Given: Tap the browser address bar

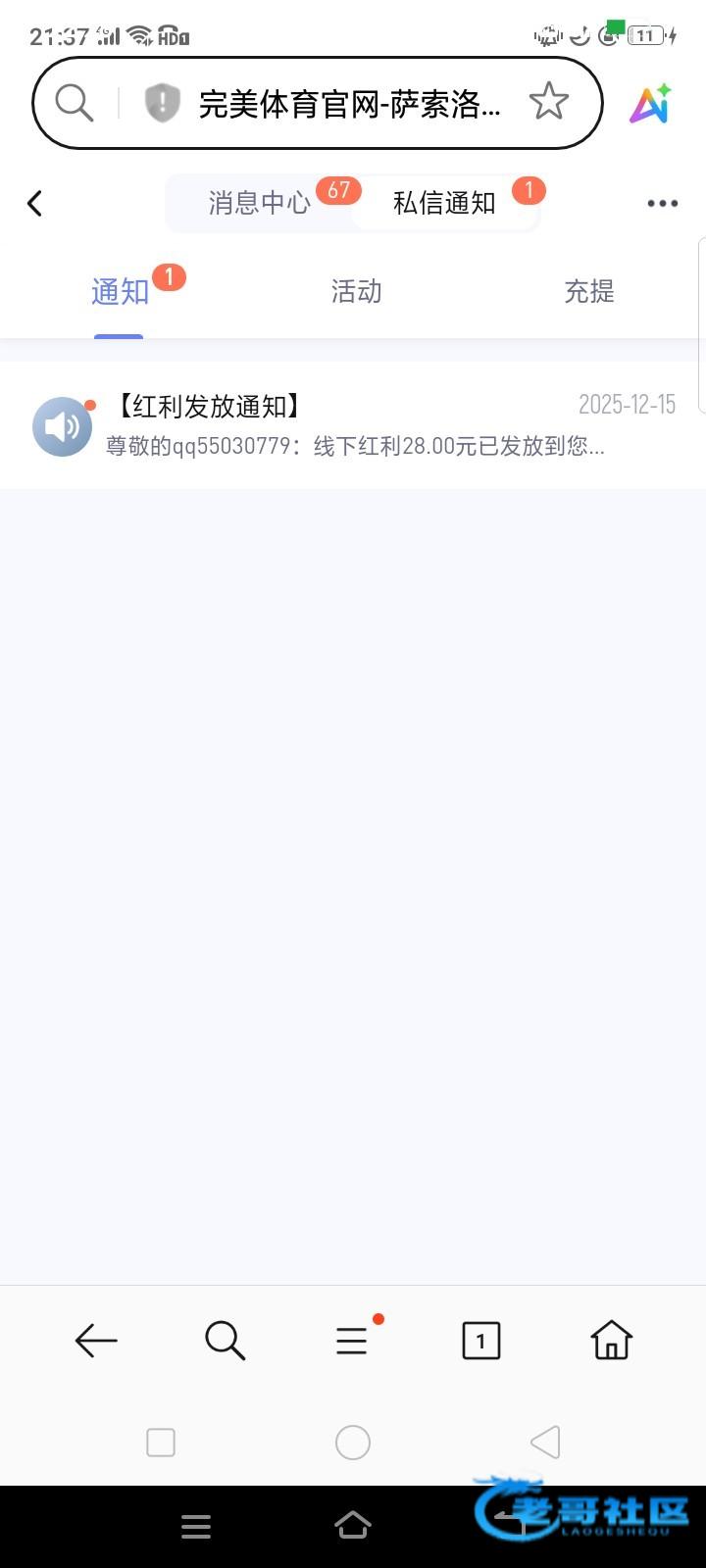Looking at the screenshot, I should click(x=348, y=103).
